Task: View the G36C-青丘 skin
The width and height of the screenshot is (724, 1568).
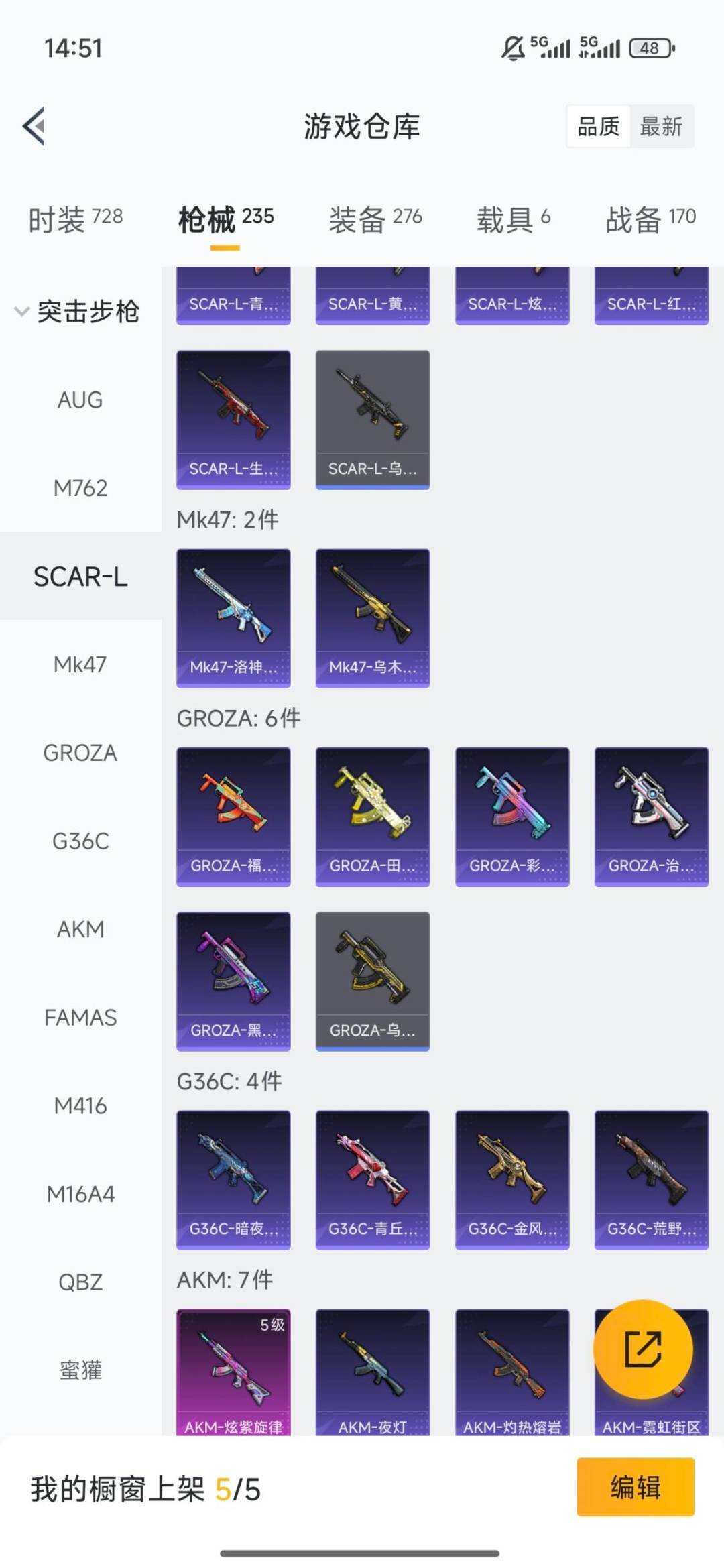Action: coord(372,1179)
